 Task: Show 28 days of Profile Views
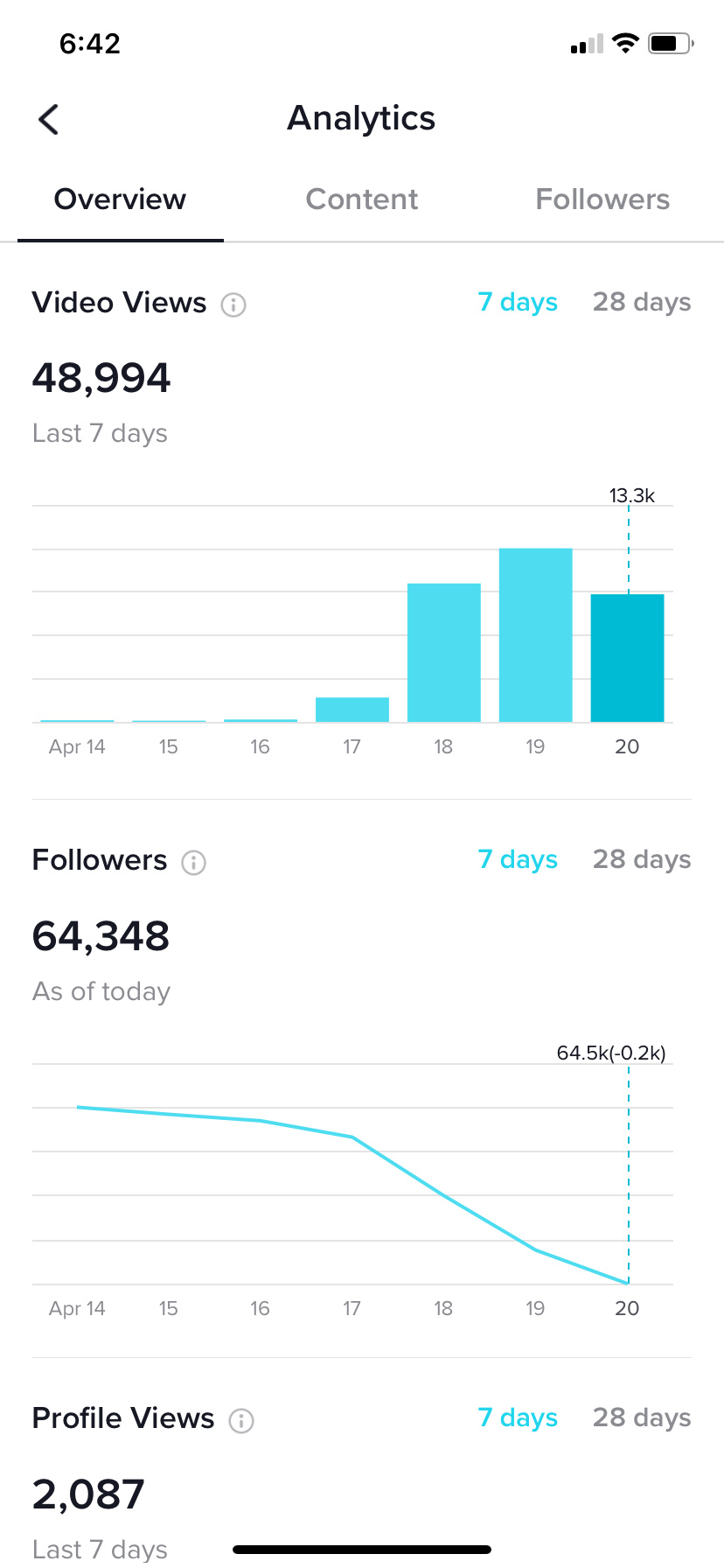(x=642, y=1418)
